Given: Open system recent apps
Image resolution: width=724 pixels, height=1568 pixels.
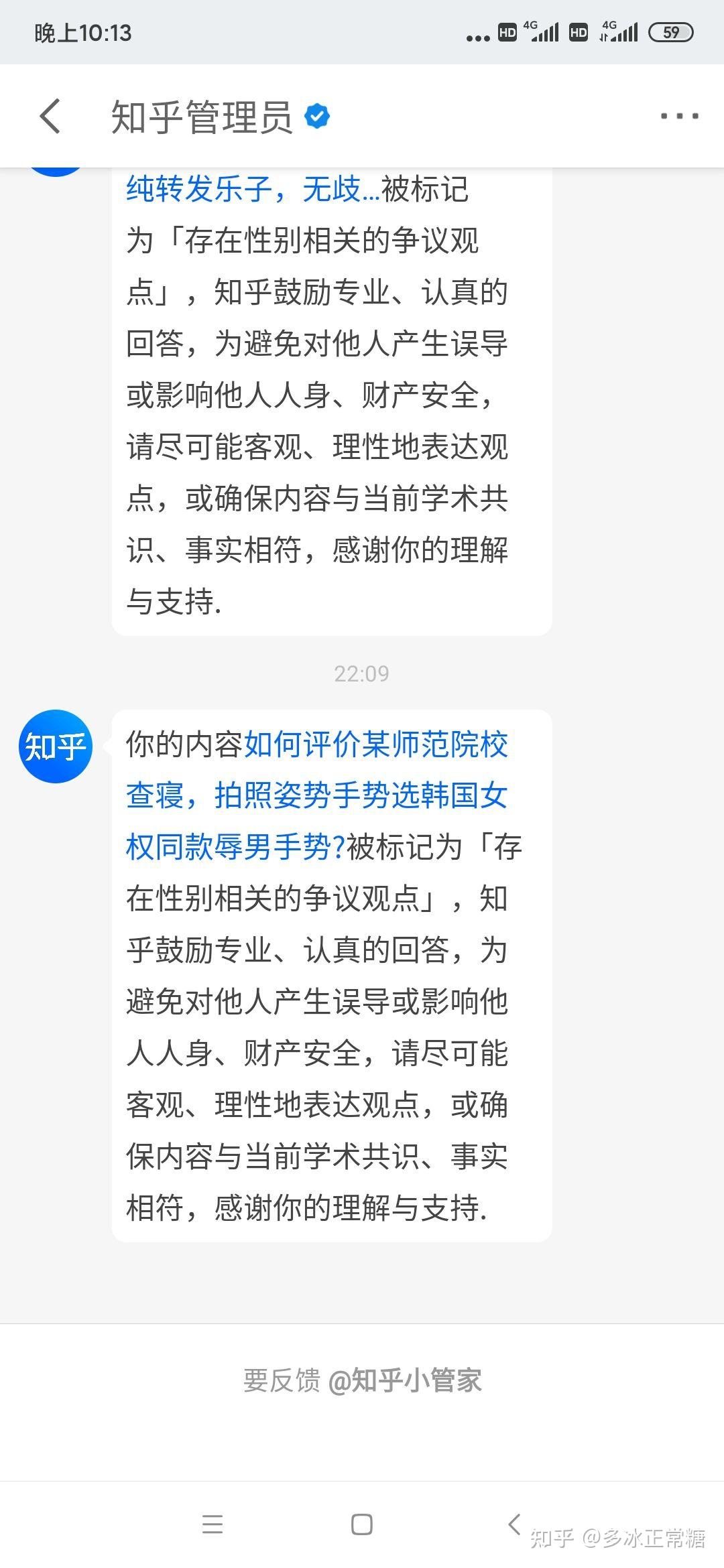Looking at the screenshot, I should (213, 1524).
